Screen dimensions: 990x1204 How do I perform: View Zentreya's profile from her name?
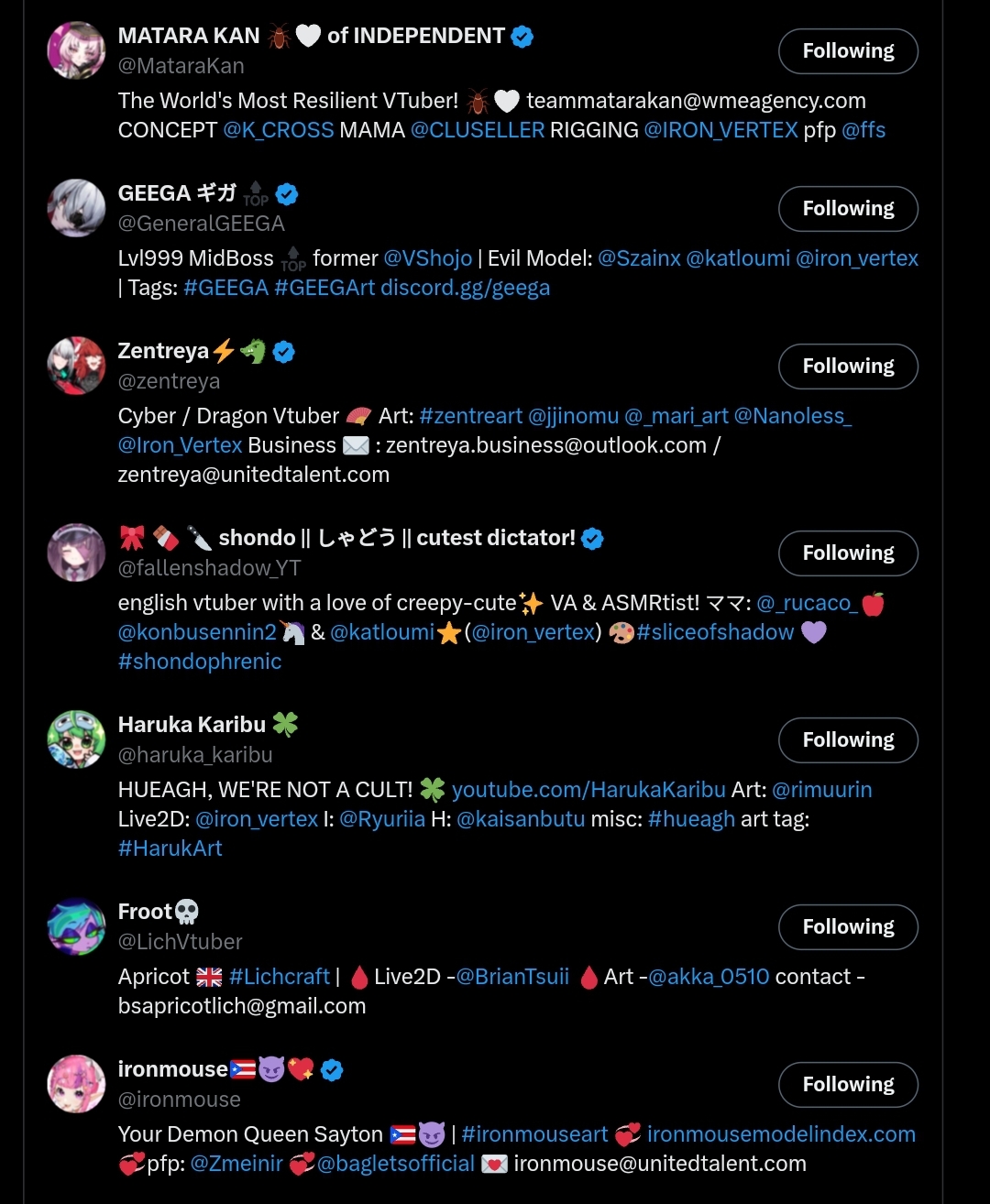pos(163,351)
